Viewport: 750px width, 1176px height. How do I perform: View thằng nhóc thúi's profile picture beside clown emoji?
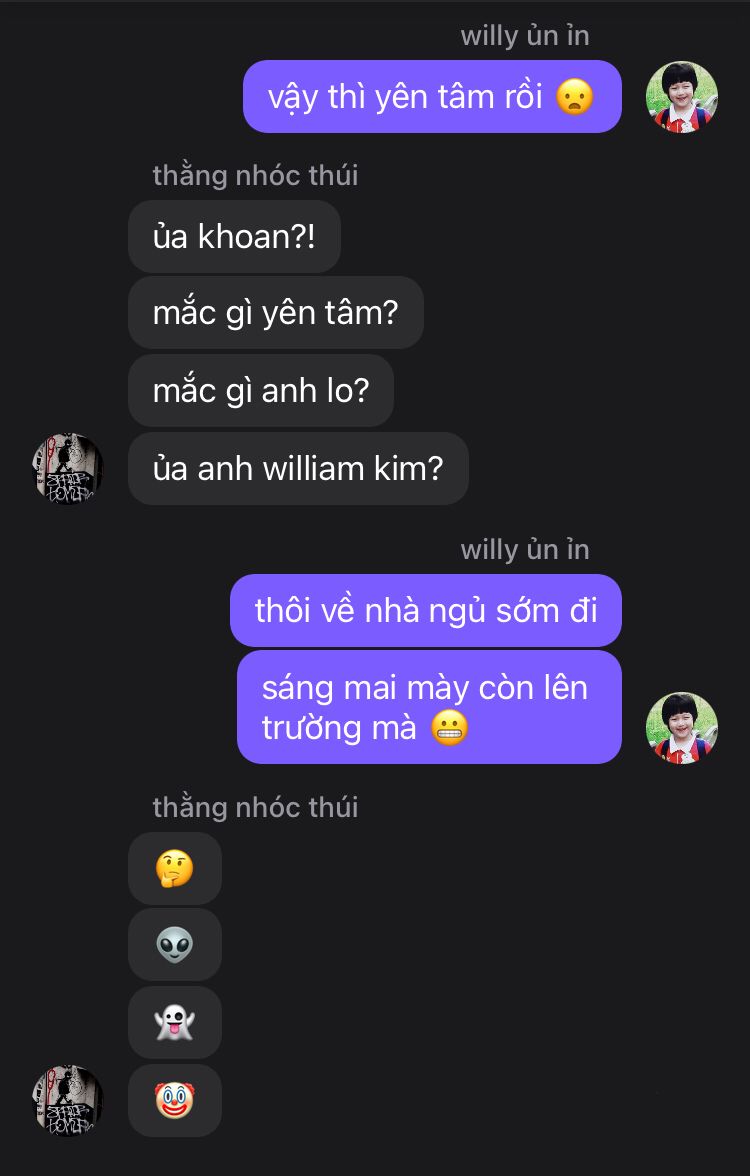pyautogui.click(x=68, y=1100)
